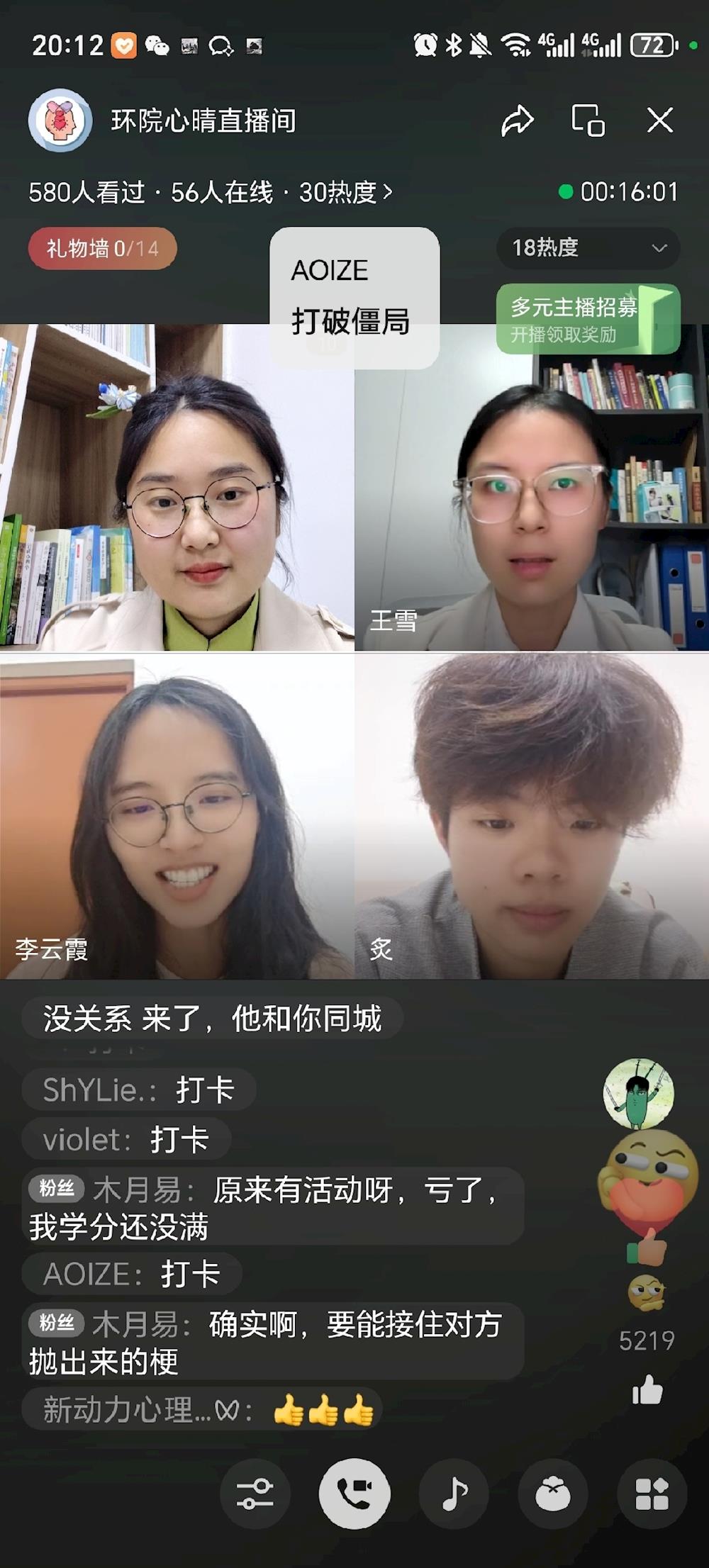Open the live settings sliders

255,1494
